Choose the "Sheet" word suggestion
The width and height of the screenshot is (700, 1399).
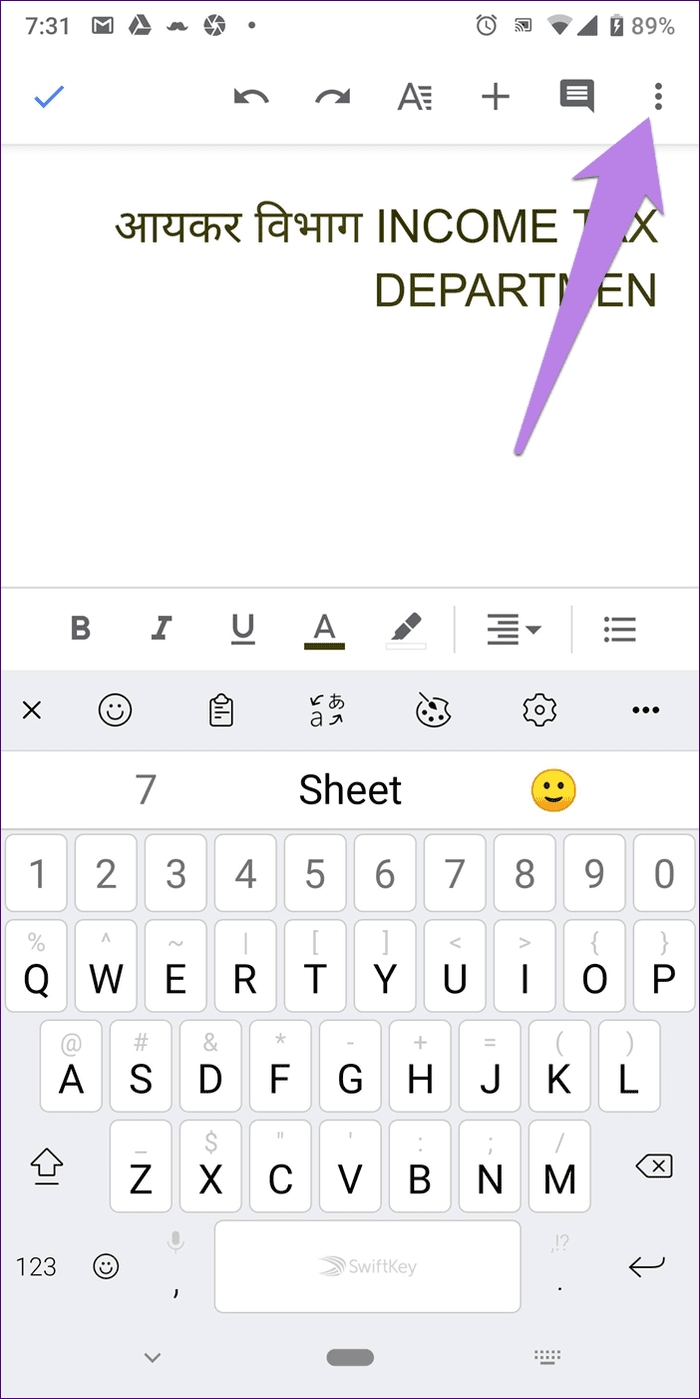351,790
